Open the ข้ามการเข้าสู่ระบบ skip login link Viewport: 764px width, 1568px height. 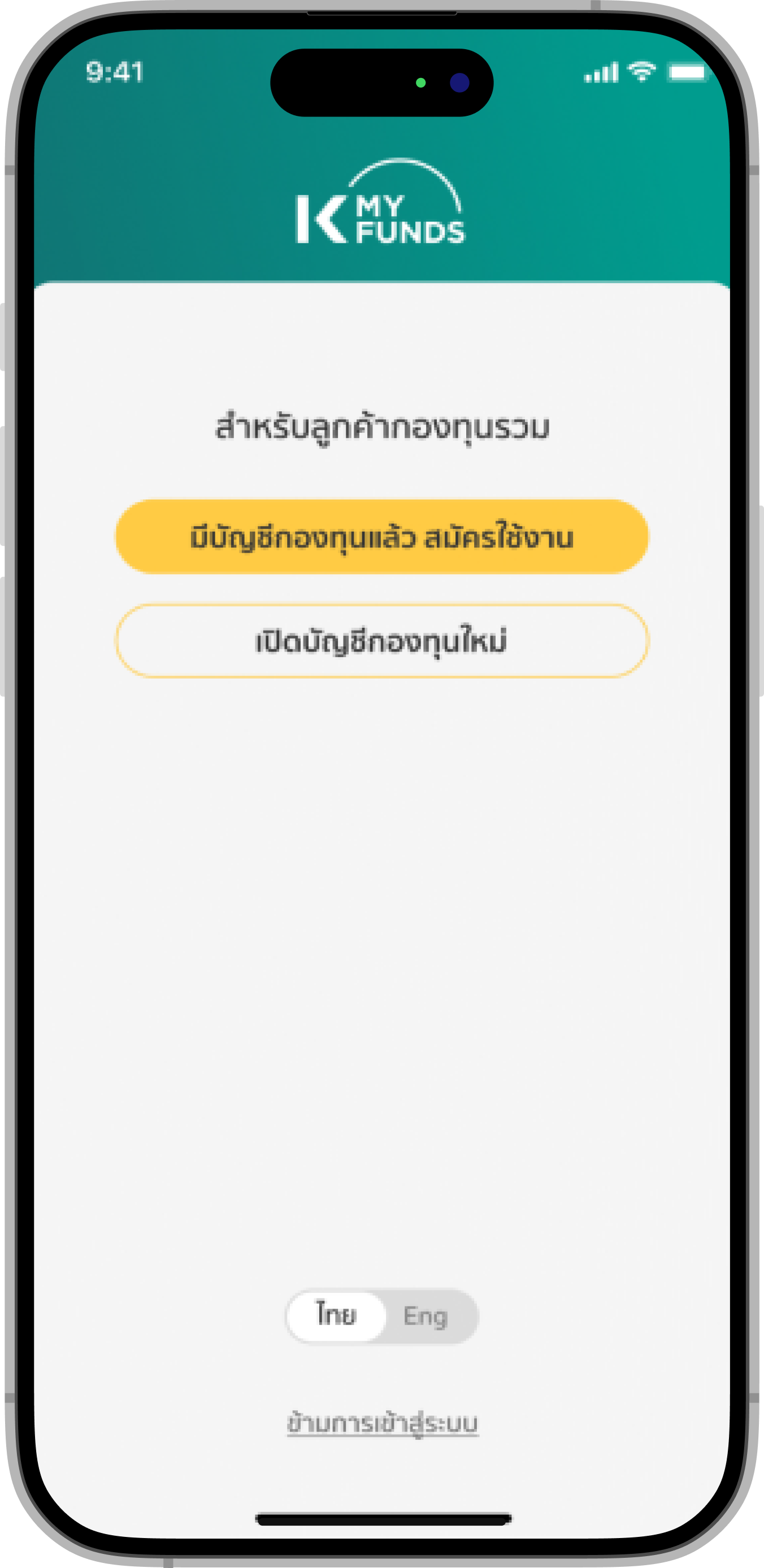383,1424
